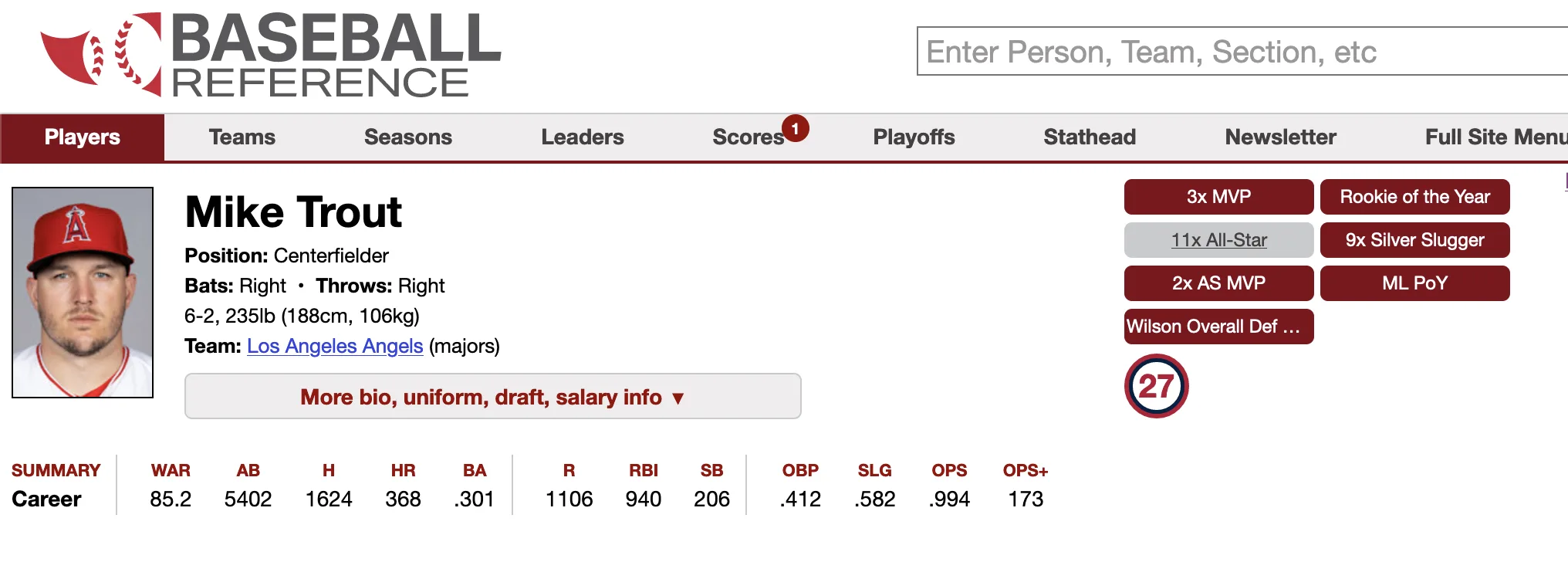This screenshot has width=1568, height=562.
Task: Tap the Enter Person, Team, Section search field
Action: tap(1242, 52)
